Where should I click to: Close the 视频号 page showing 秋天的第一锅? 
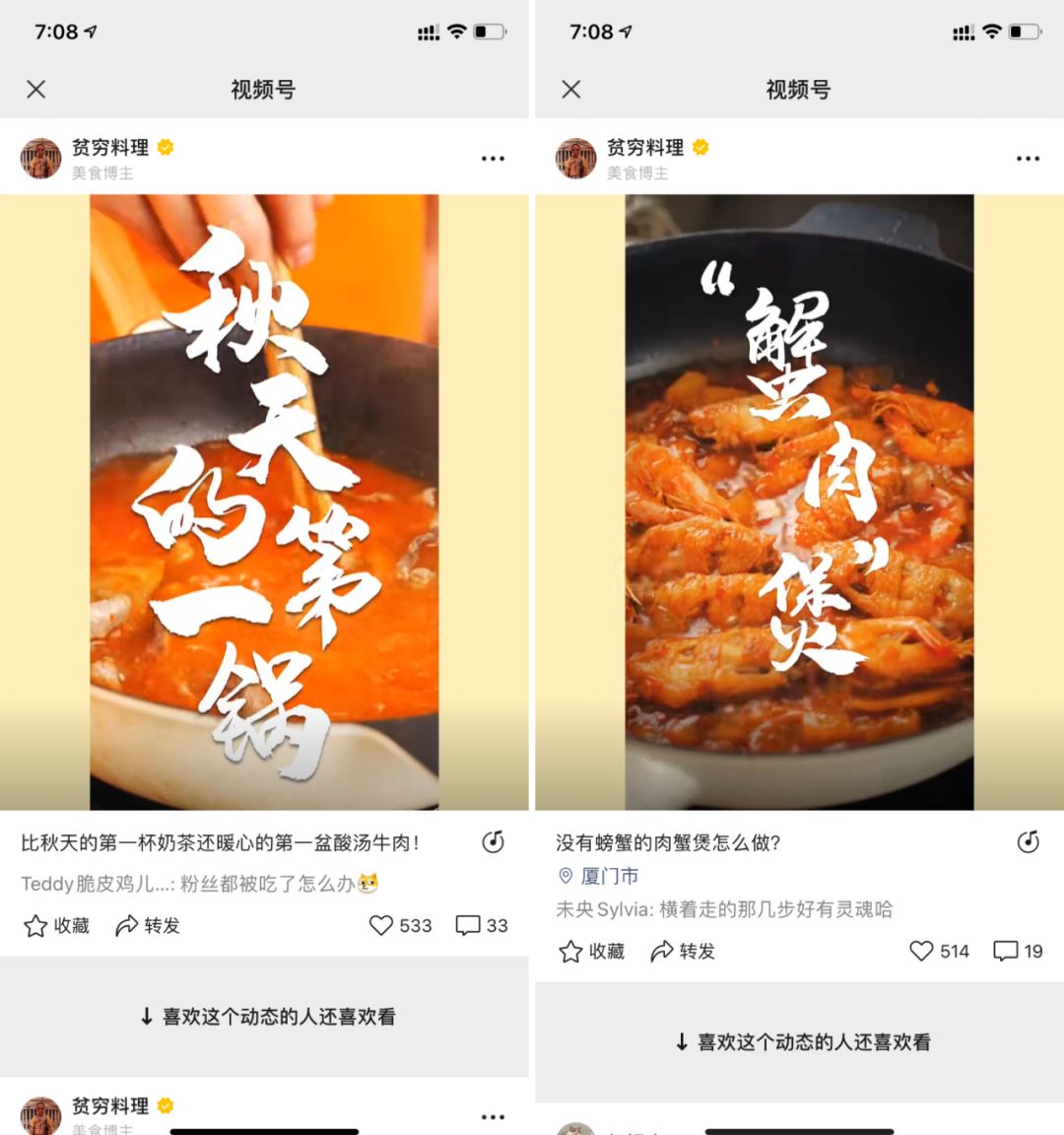click(36, 90)
